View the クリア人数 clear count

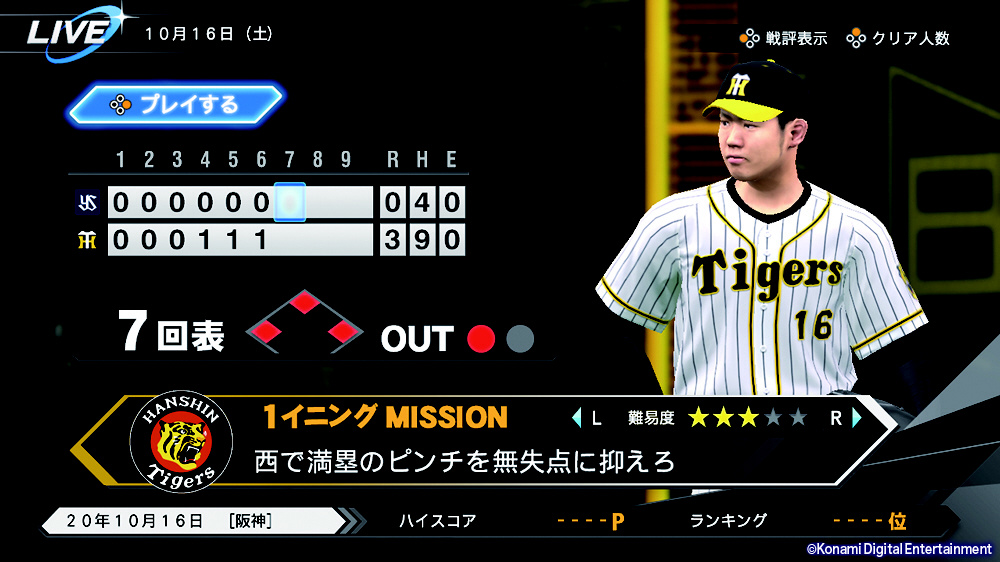[897, 39]
